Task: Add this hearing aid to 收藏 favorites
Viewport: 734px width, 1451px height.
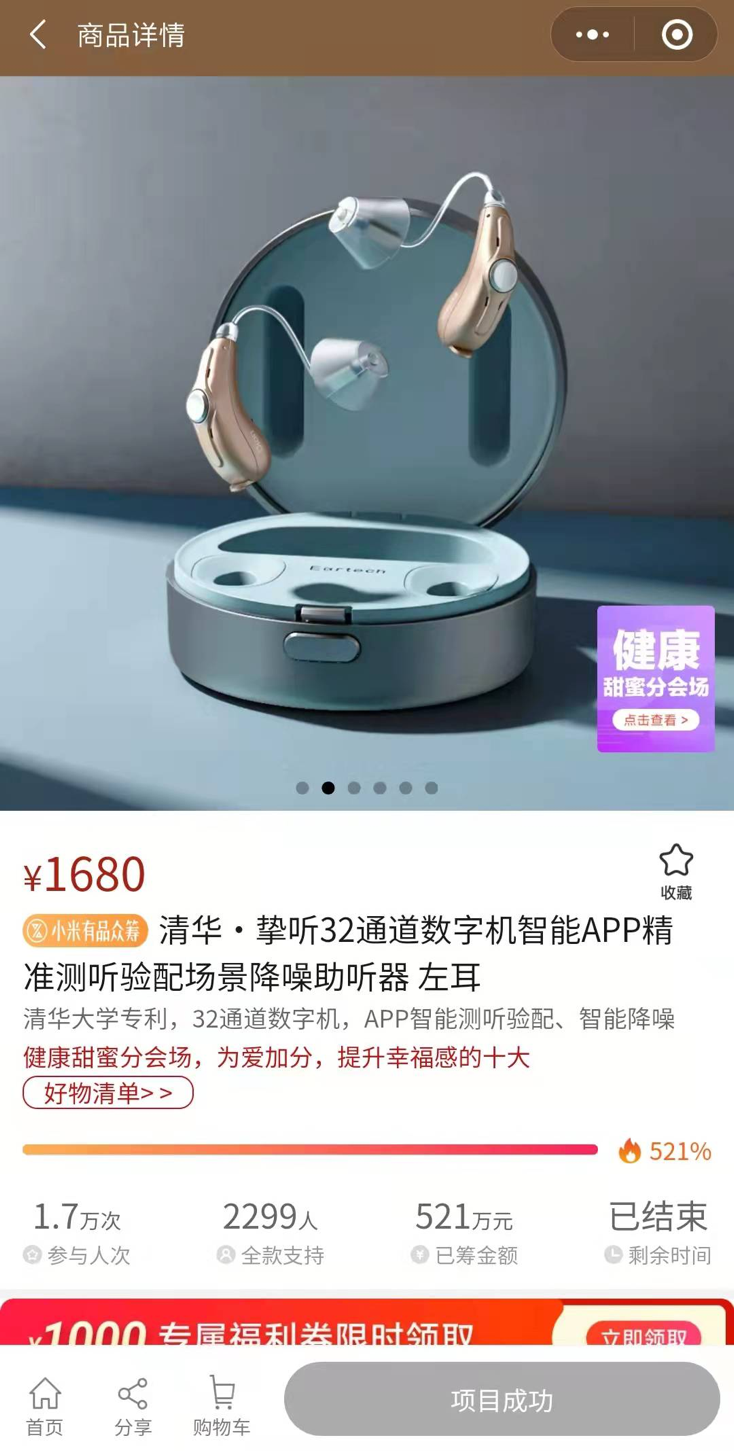Action: point(676,871)
